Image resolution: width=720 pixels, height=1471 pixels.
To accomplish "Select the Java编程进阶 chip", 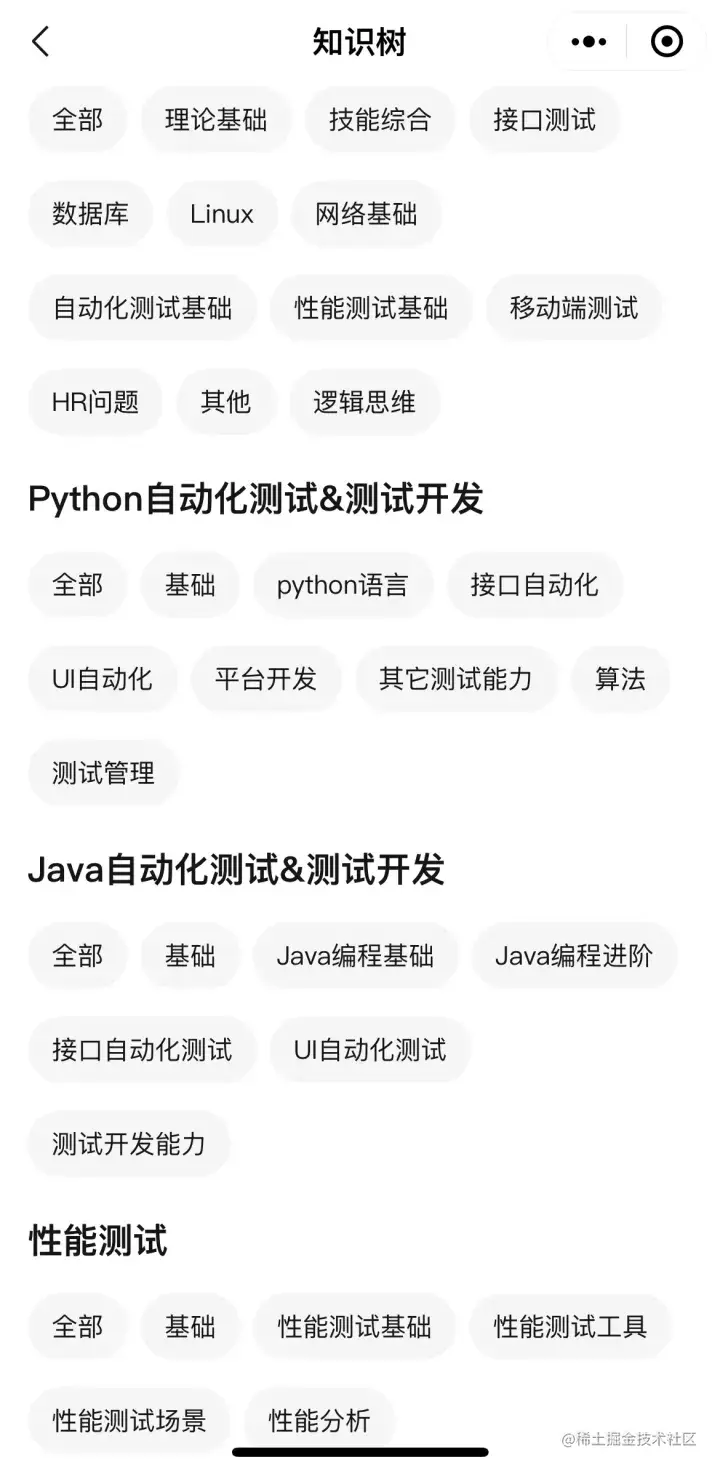I will [574, 956].
